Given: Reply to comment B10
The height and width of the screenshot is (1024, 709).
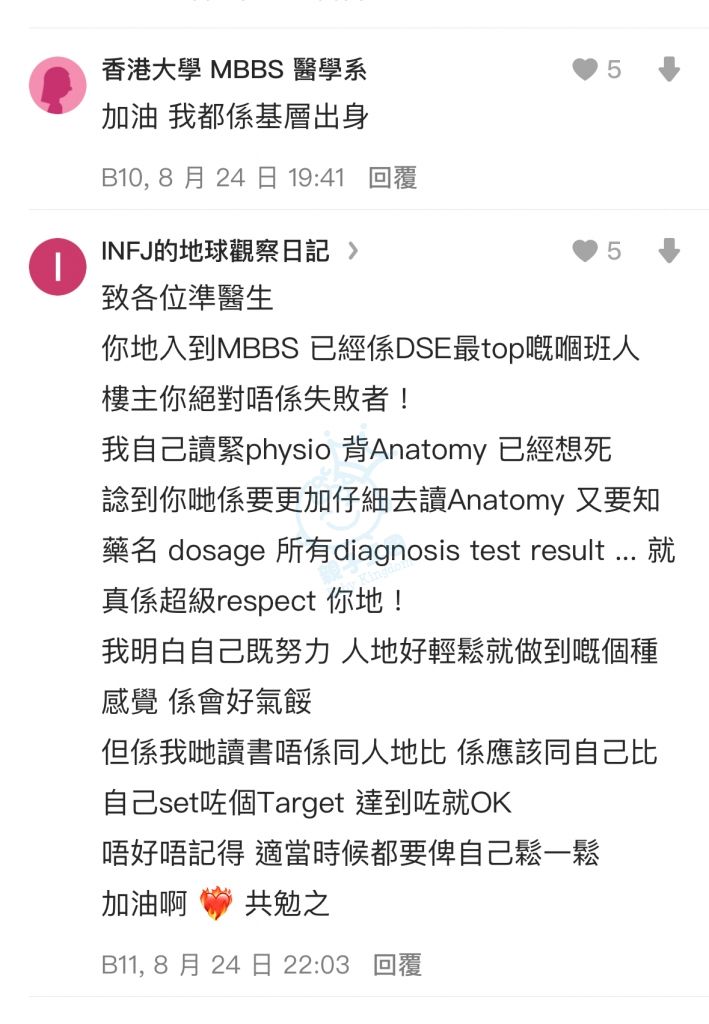Looking at the screenshot, I should 392,178.
